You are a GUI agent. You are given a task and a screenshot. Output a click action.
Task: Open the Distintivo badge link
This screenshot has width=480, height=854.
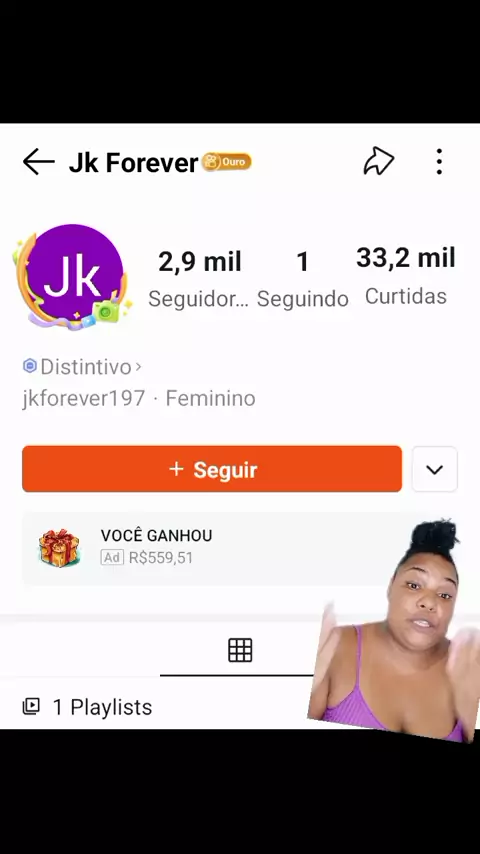[82, 367]
